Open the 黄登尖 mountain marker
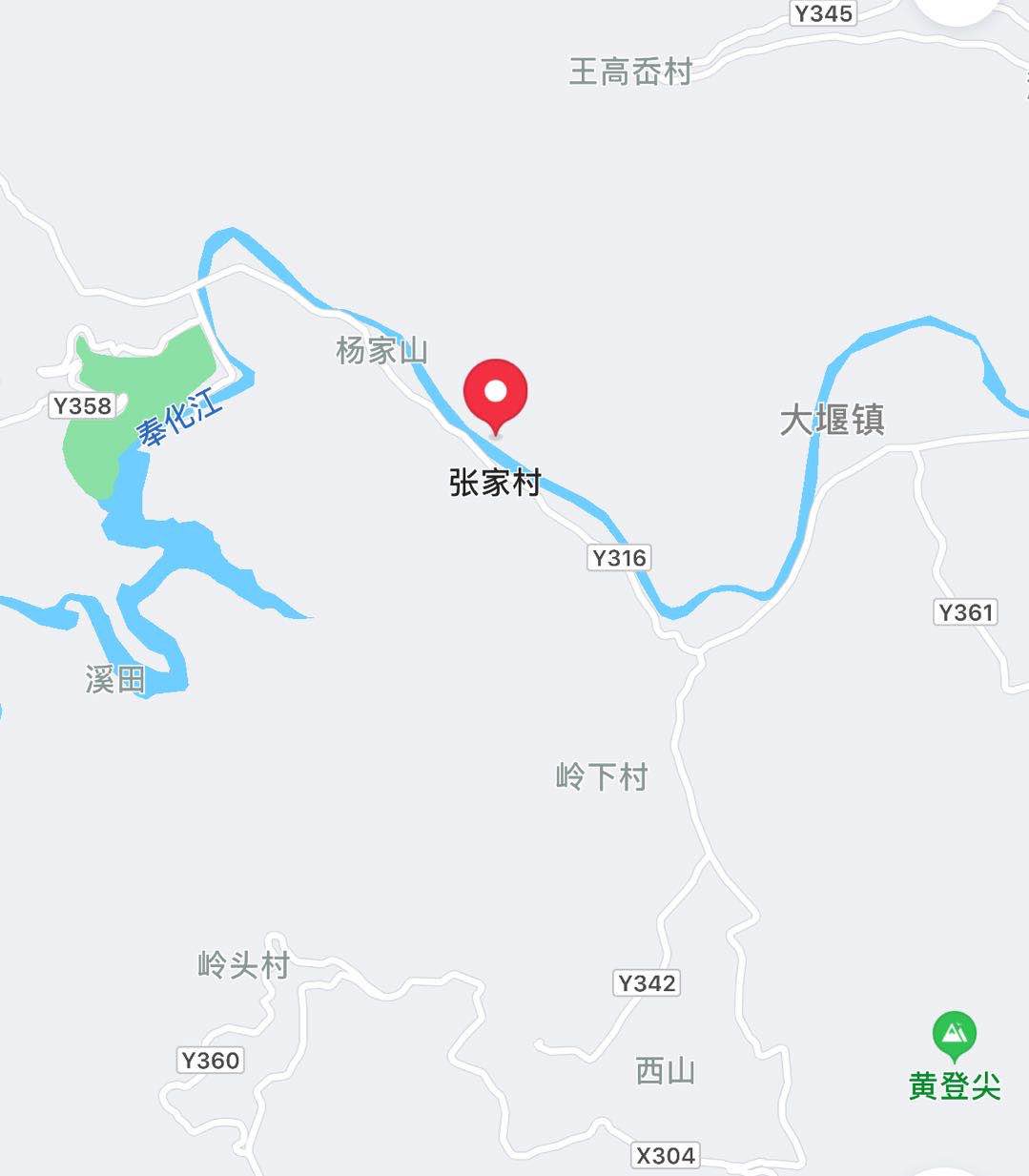 (x=954, y=1035)
